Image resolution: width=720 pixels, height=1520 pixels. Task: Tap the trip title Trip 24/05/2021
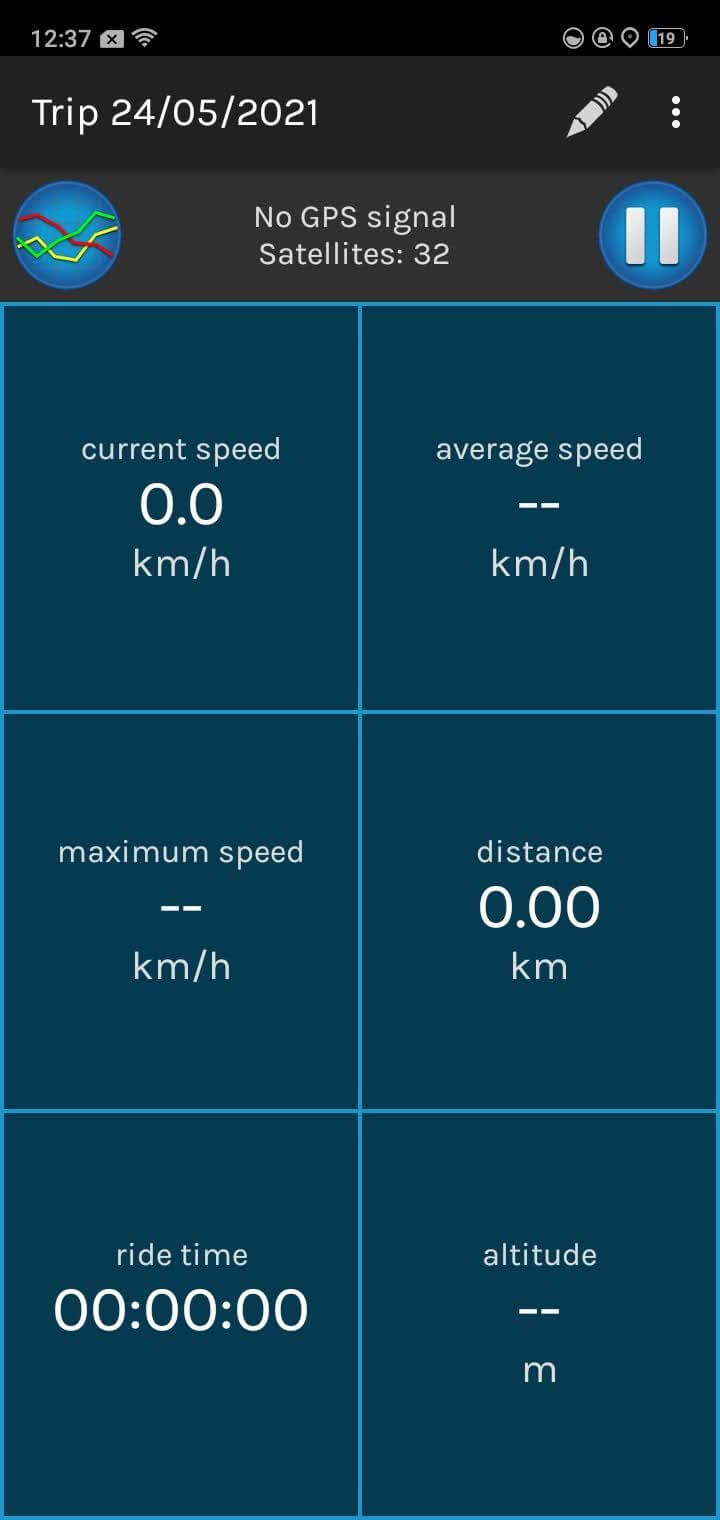point(176,112)
